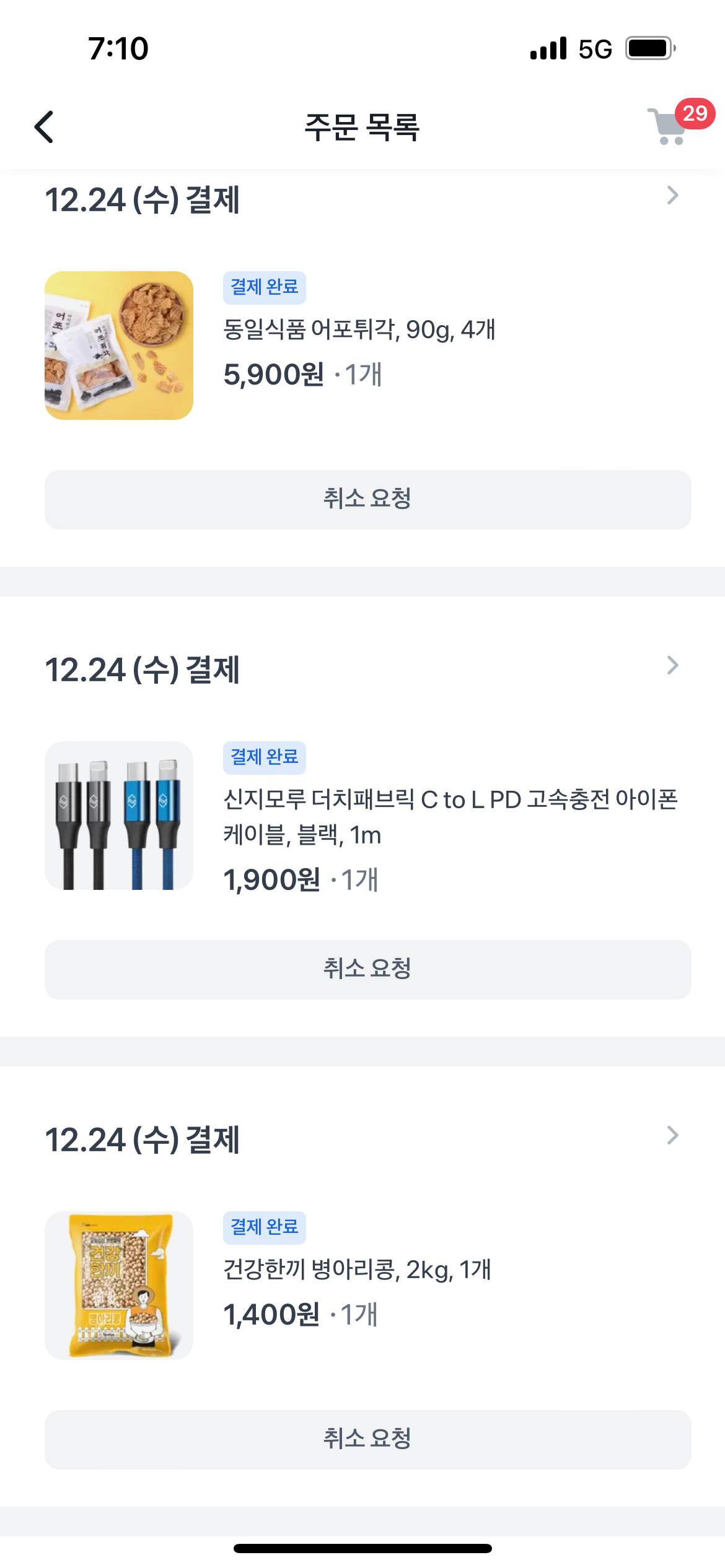Image resolution: width=725 pixels, height=1568 pixels.
Task: Open order details chevron for 병아리콩 order
Action: (x=672, y=1136)
